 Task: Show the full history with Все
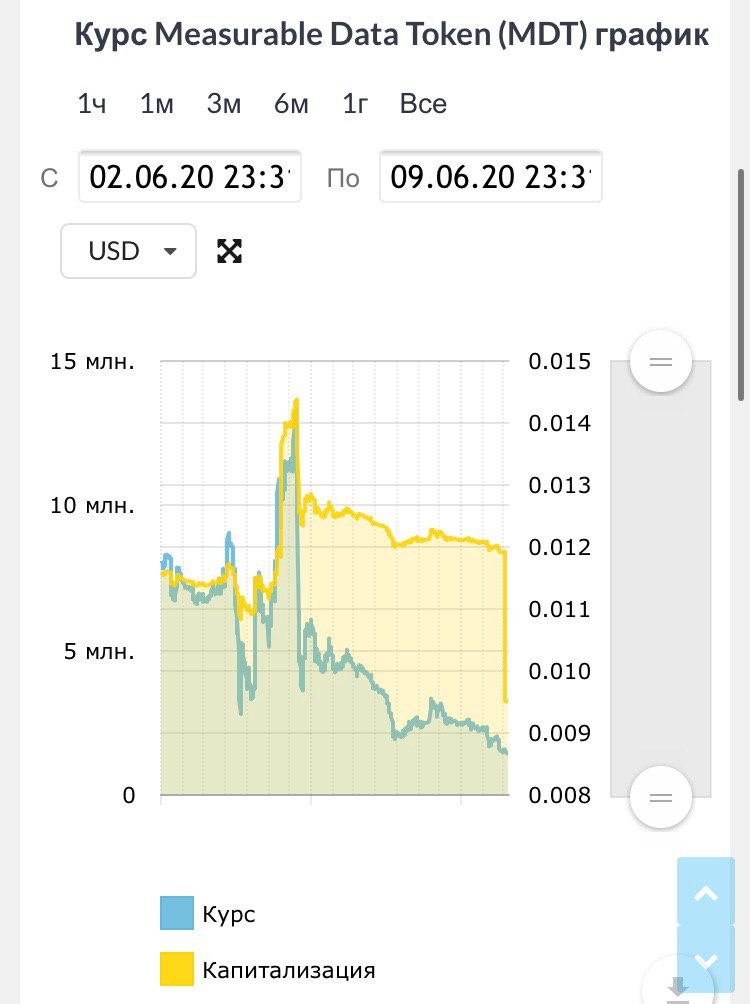point(423,104)
